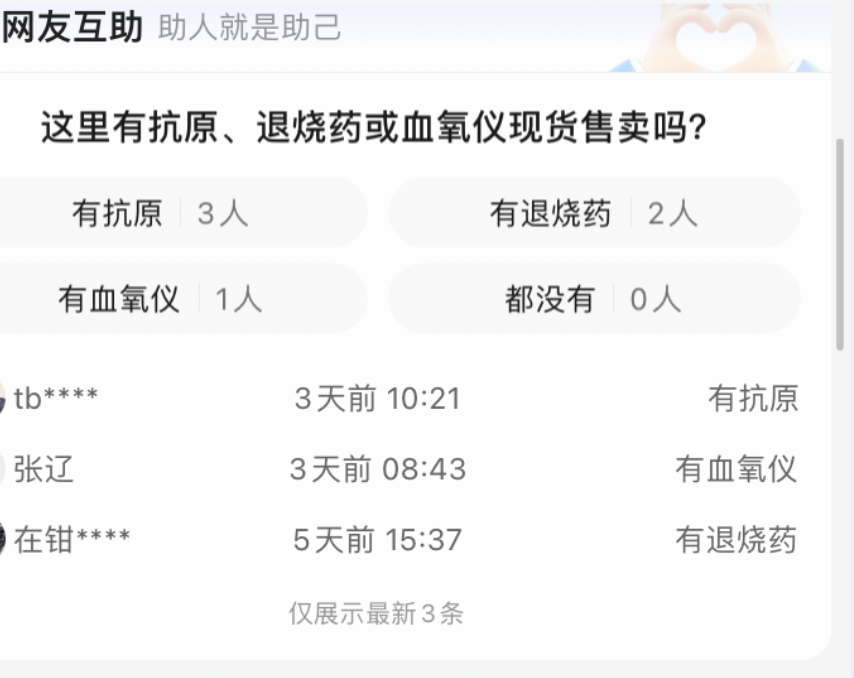Screen dimensions: 854x678
Task: Tap the 都没有 answer option
Action: 593,299
